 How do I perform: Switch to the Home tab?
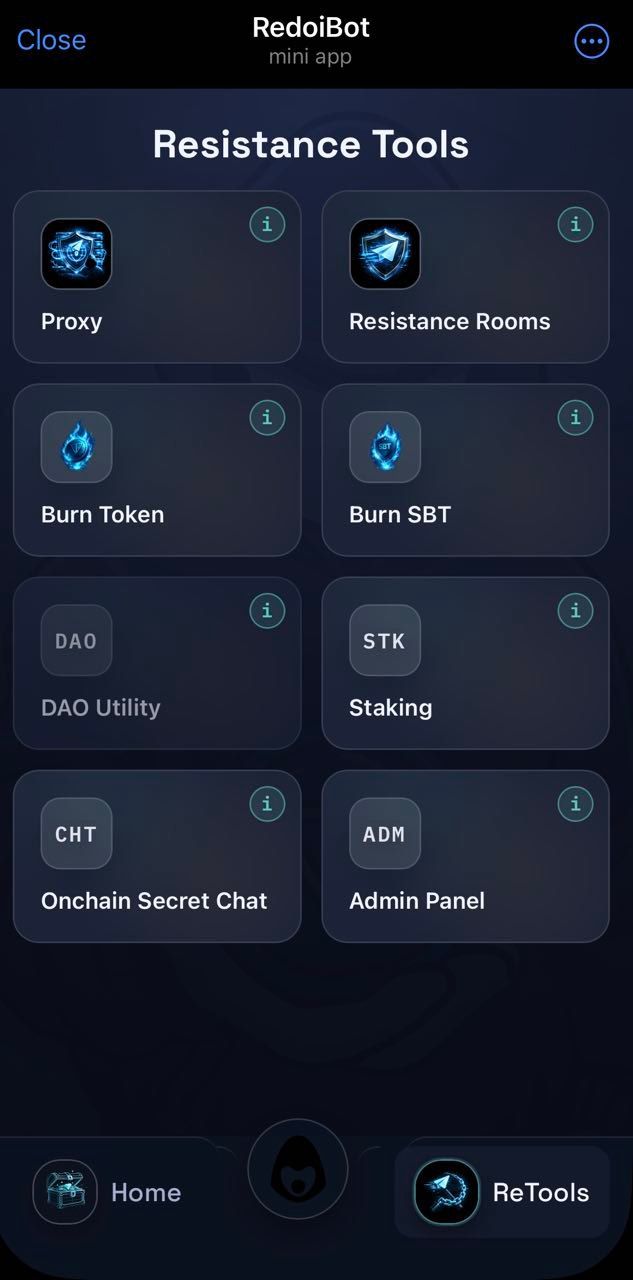coord(108,1192)
